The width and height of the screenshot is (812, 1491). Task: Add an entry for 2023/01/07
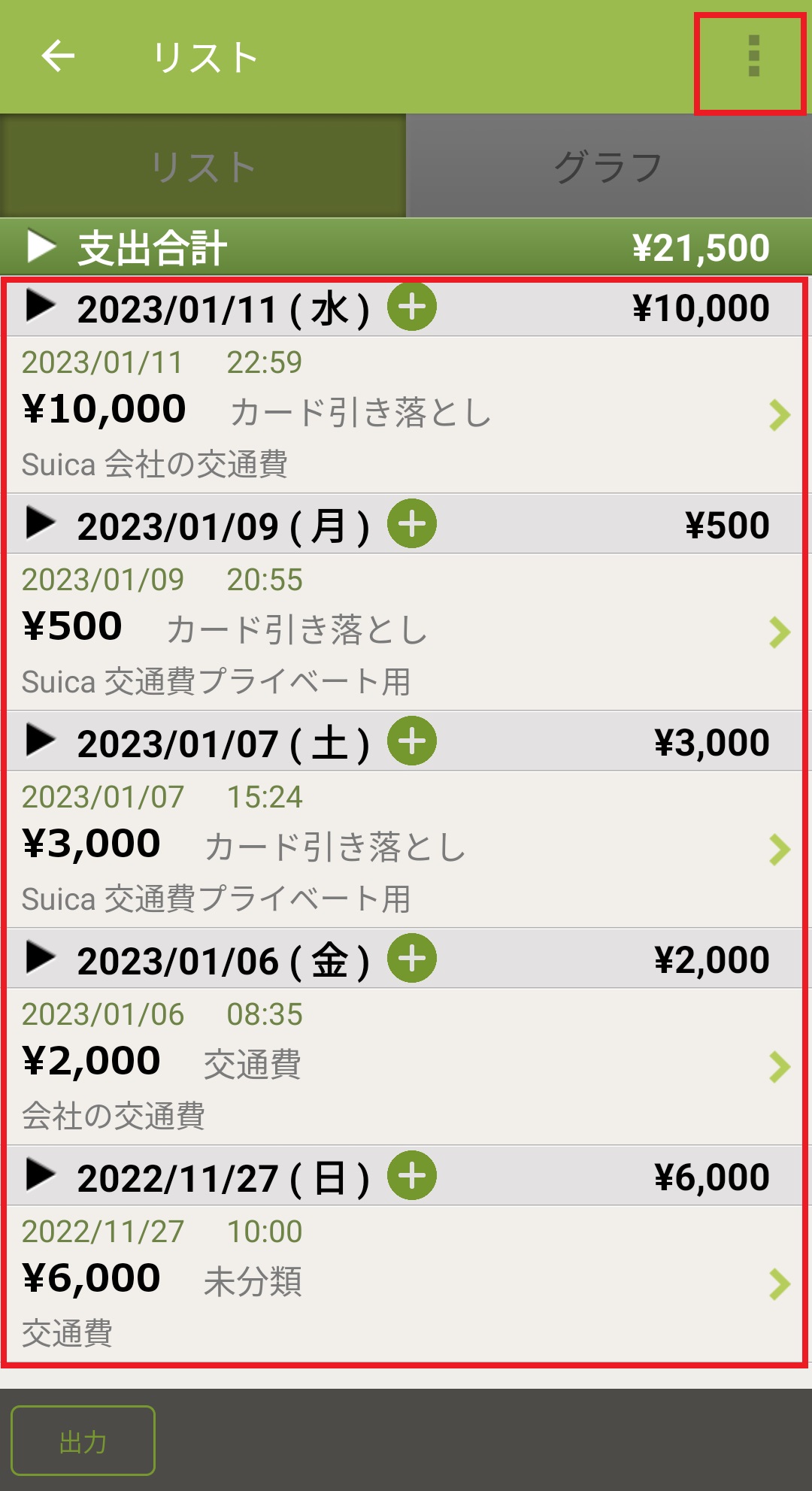(x=411, y=741)
